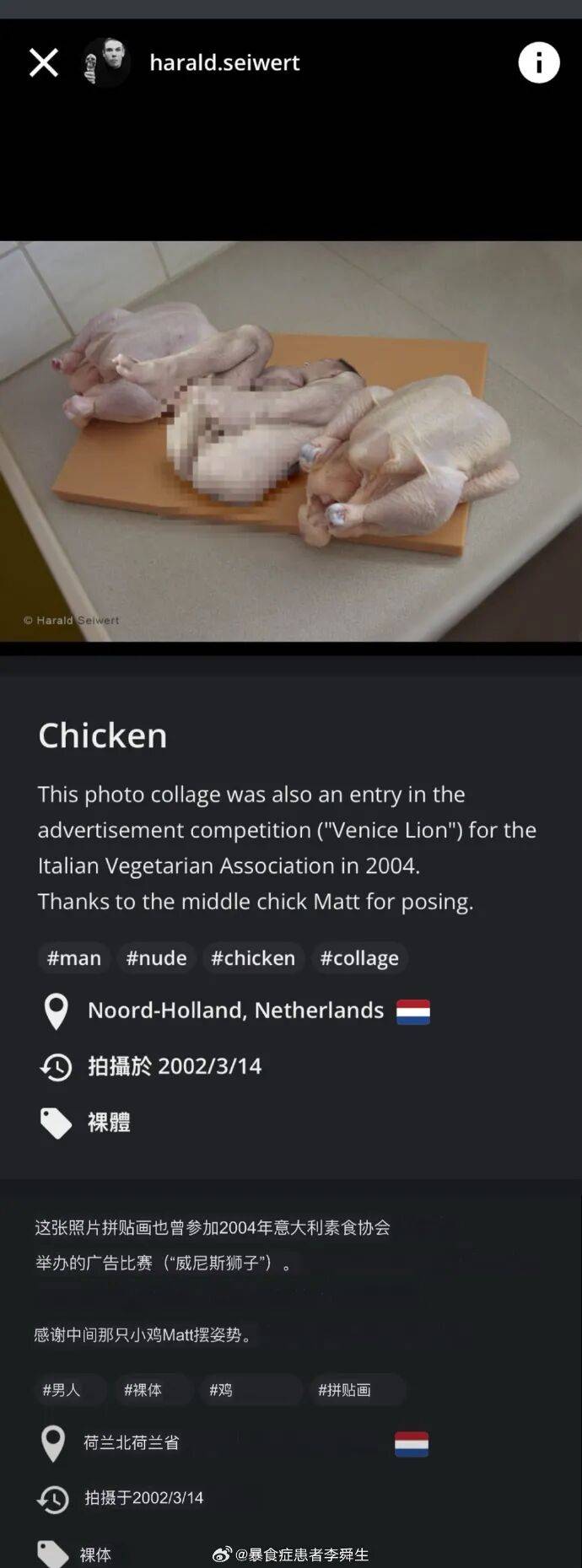
Task: Open the Noord-Holland, Netherlands location
Action: pyautogui.click(x=235, y=1010)
